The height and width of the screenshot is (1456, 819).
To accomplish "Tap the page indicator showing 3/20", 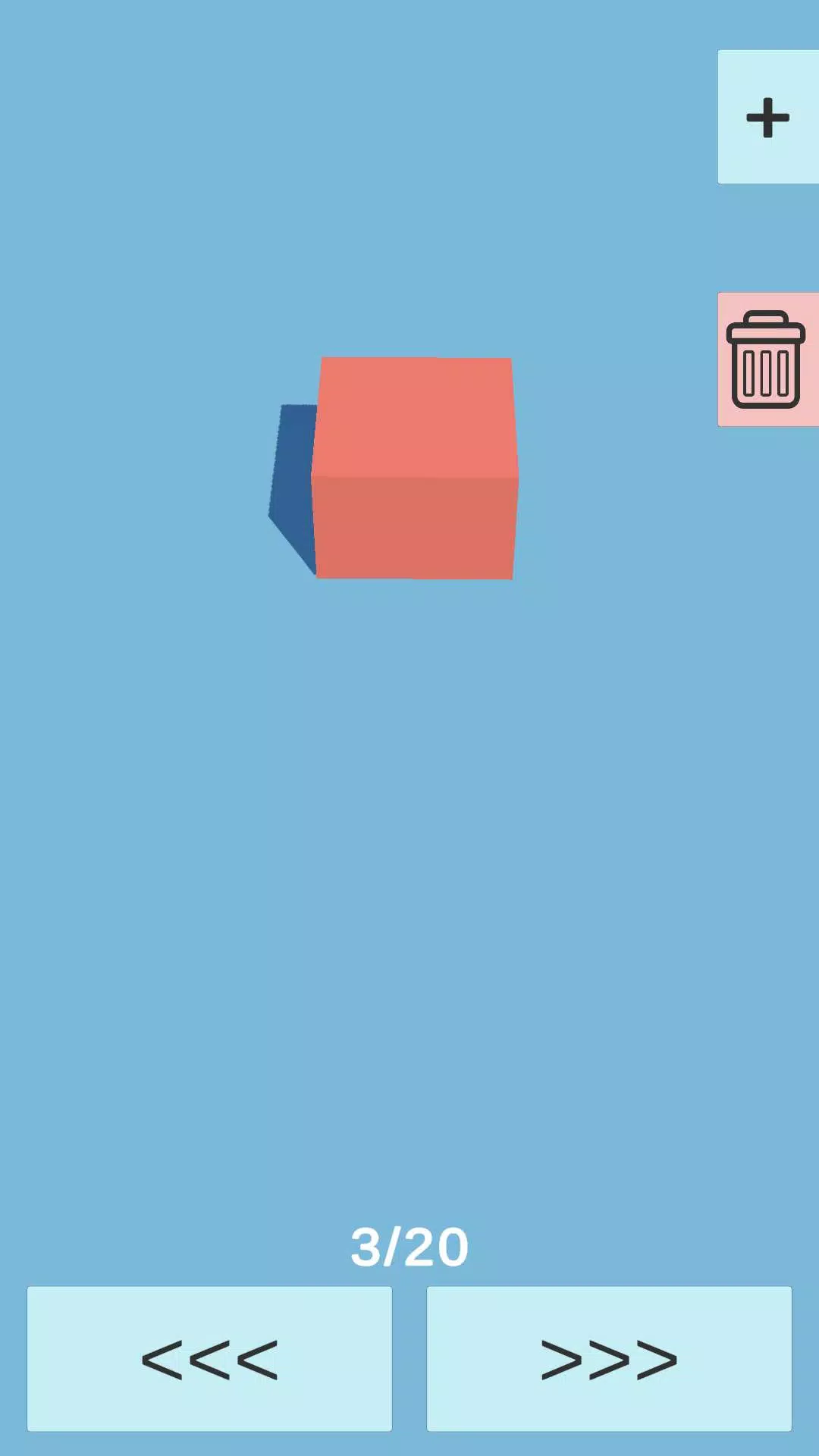I will click(x=412, y=1244).
